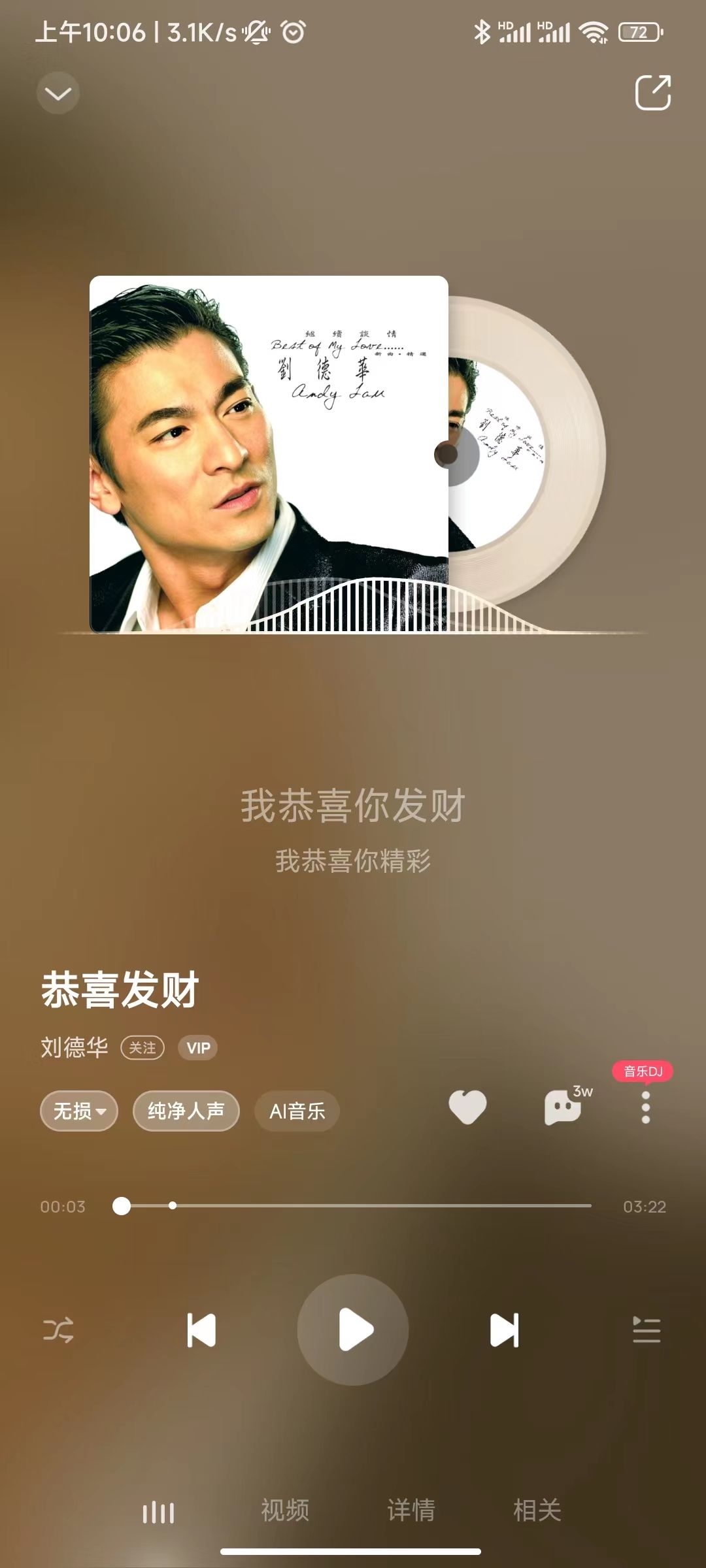Open the album cover artwork

(269, 454)
